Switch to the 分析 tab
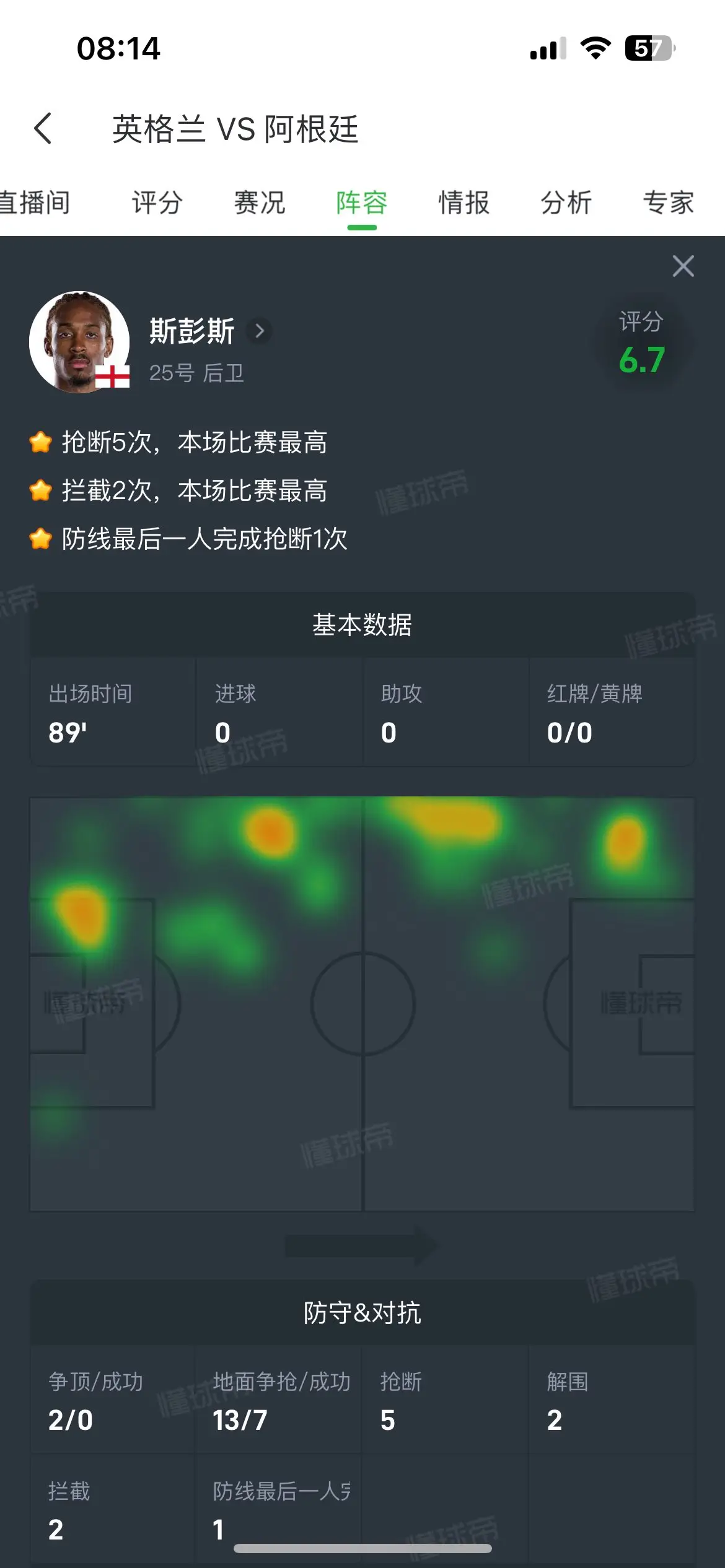The height and width of the screenshot is (1568, 725). pos(566,203)
